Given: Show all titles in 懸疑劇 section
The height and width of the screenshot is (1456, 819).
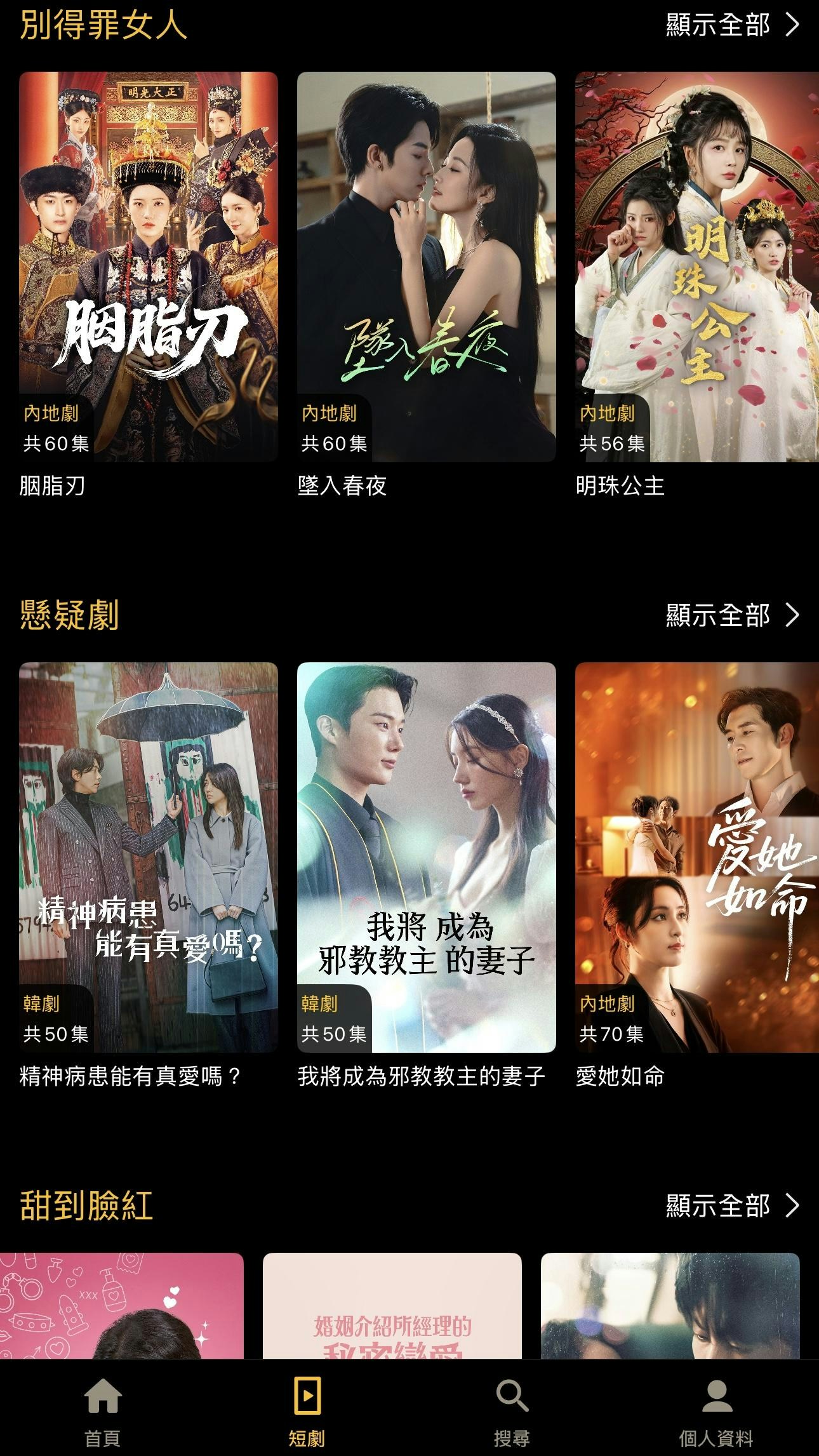Looking at the screenshot, I should pyautogui.click(x=731, y=615).
